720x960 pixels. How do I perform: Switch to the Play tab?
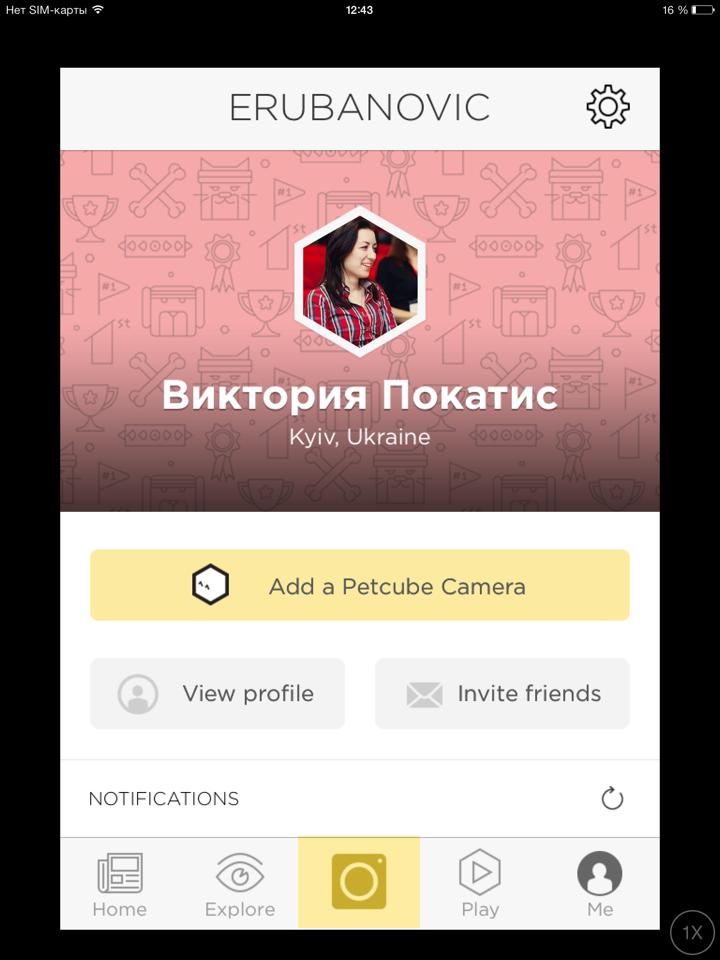point(480,884)
